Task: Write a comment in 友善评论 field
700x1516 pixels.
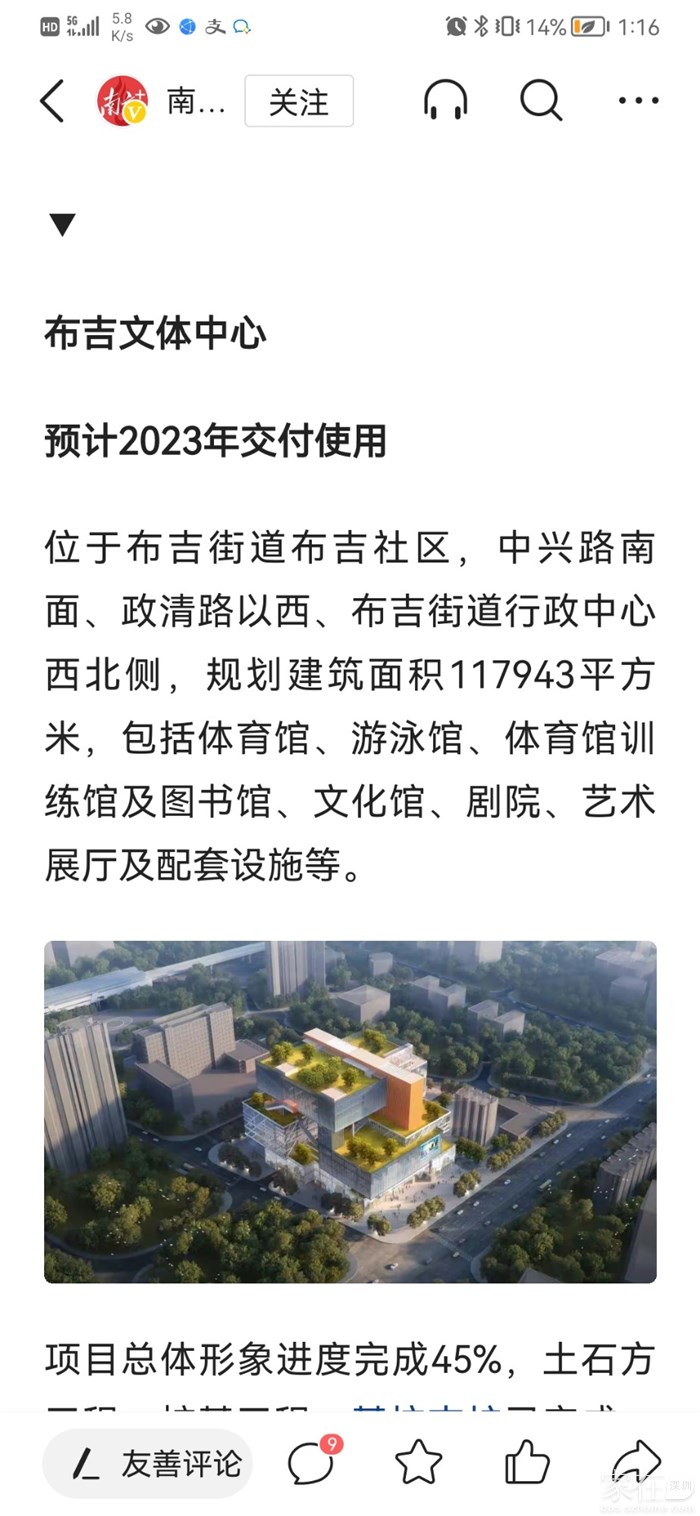Action: [148, 1464]
